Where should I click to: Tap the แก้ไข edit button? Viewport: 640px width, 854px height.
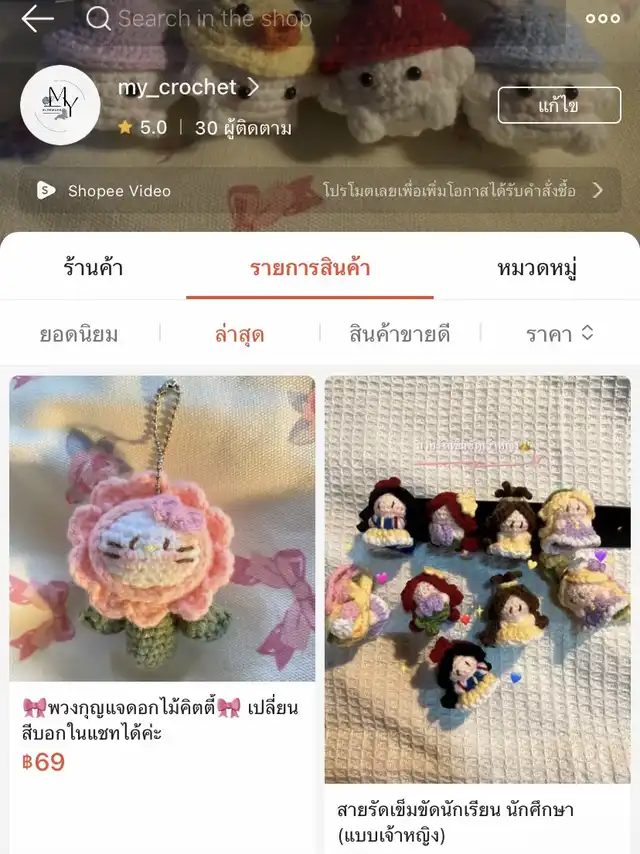pyautogui.click(x=559, y=105)
